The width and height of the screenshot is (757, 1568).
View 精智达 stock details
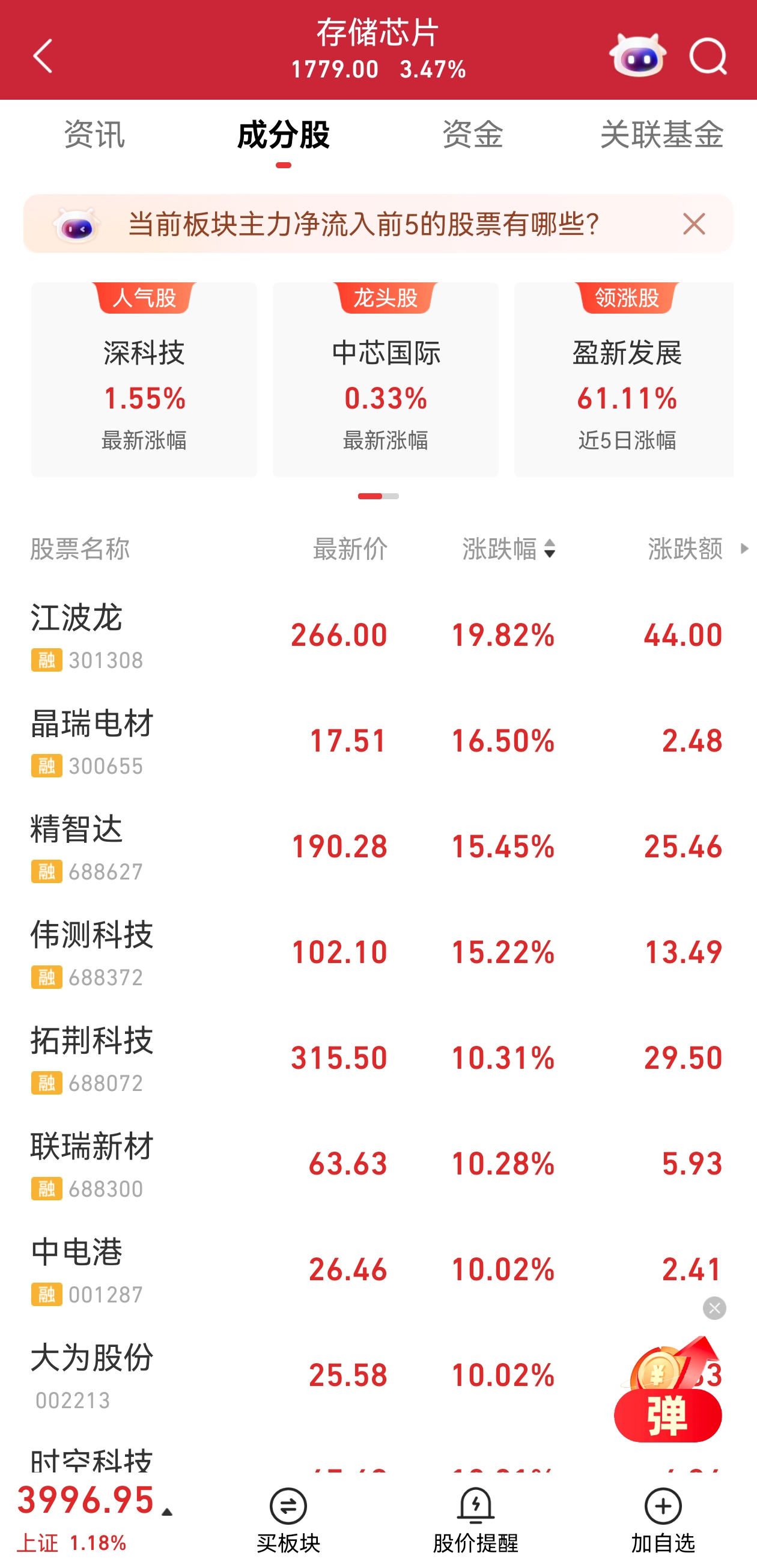[x=377, y=846]
